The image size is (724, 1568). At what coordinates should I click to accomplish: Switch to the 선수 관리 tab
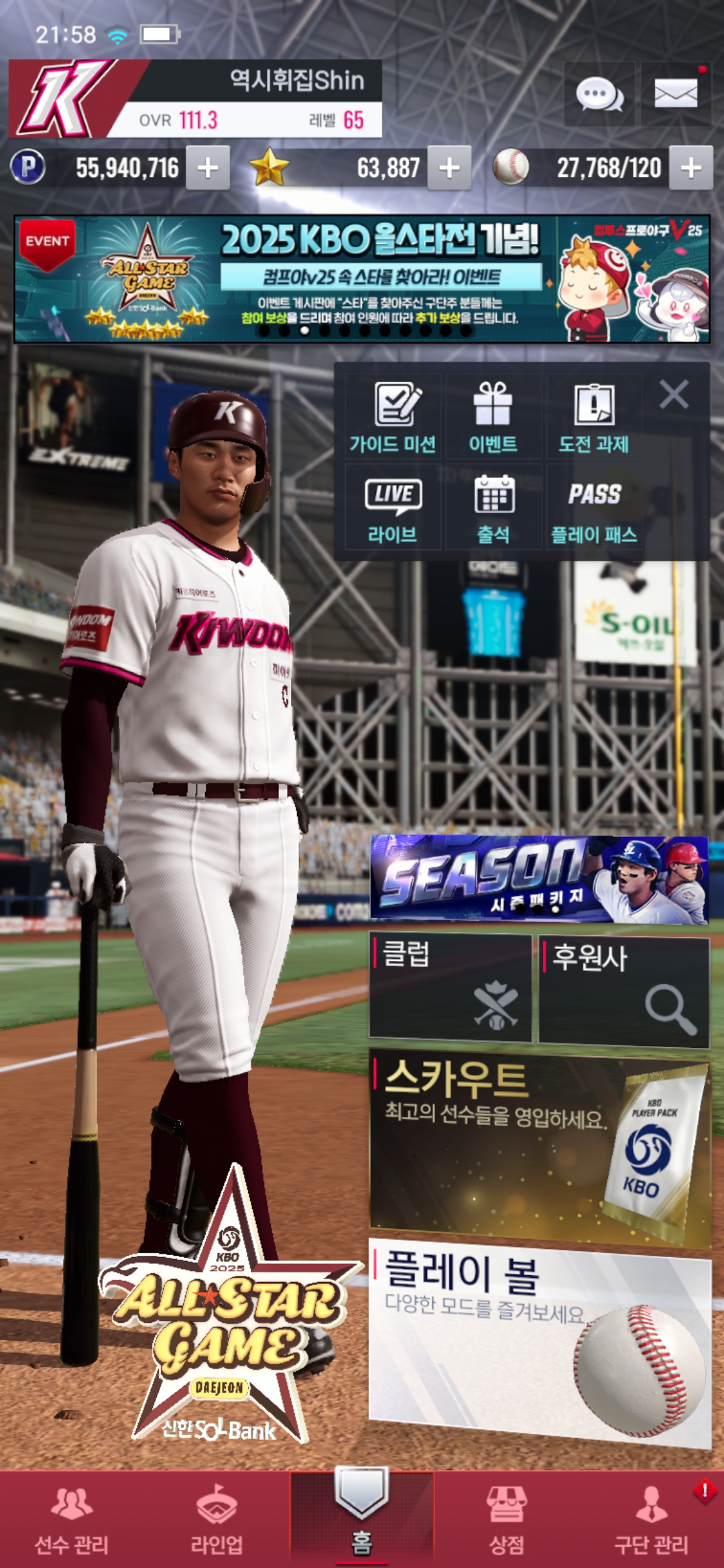[x=72, y=1520]
